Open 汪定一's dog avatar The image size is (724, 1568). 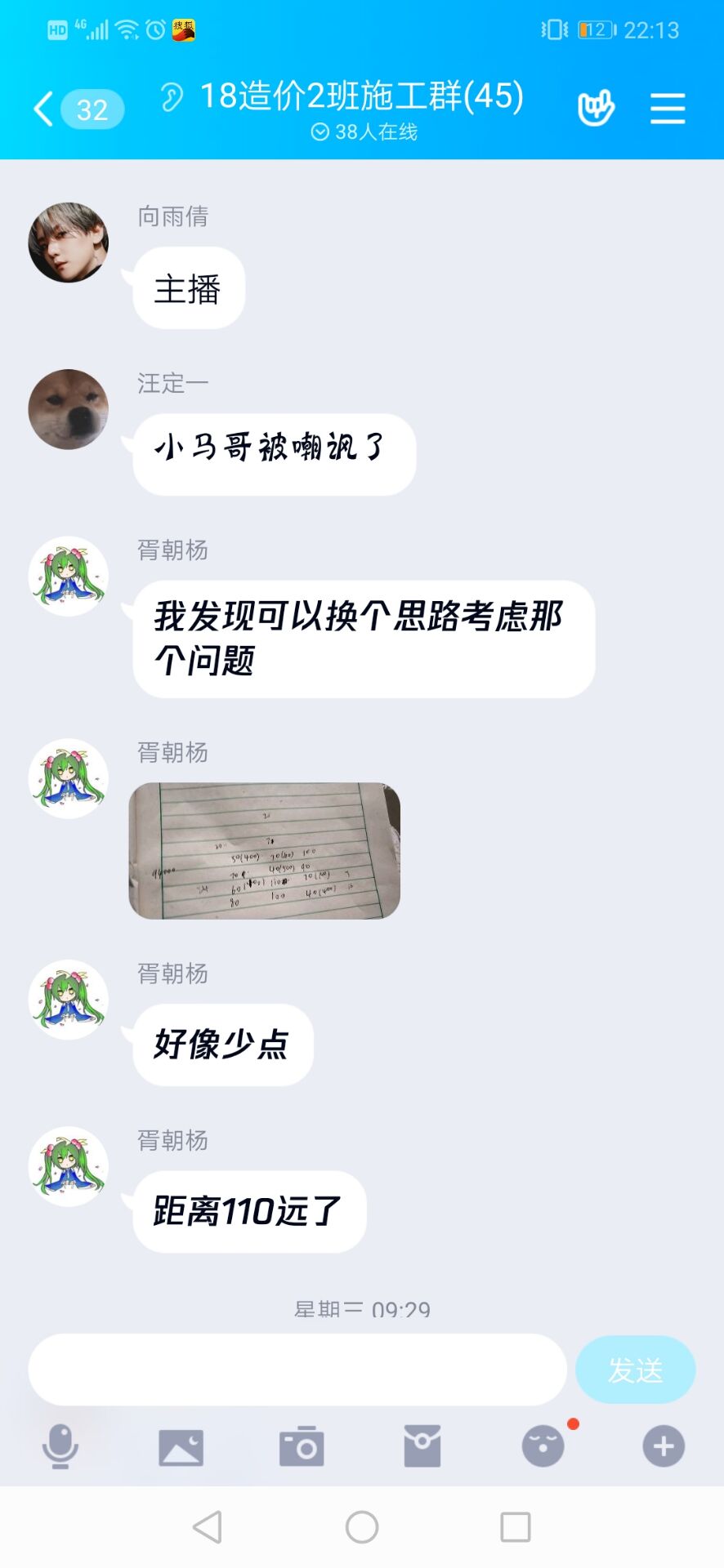(x=69, y=409)
